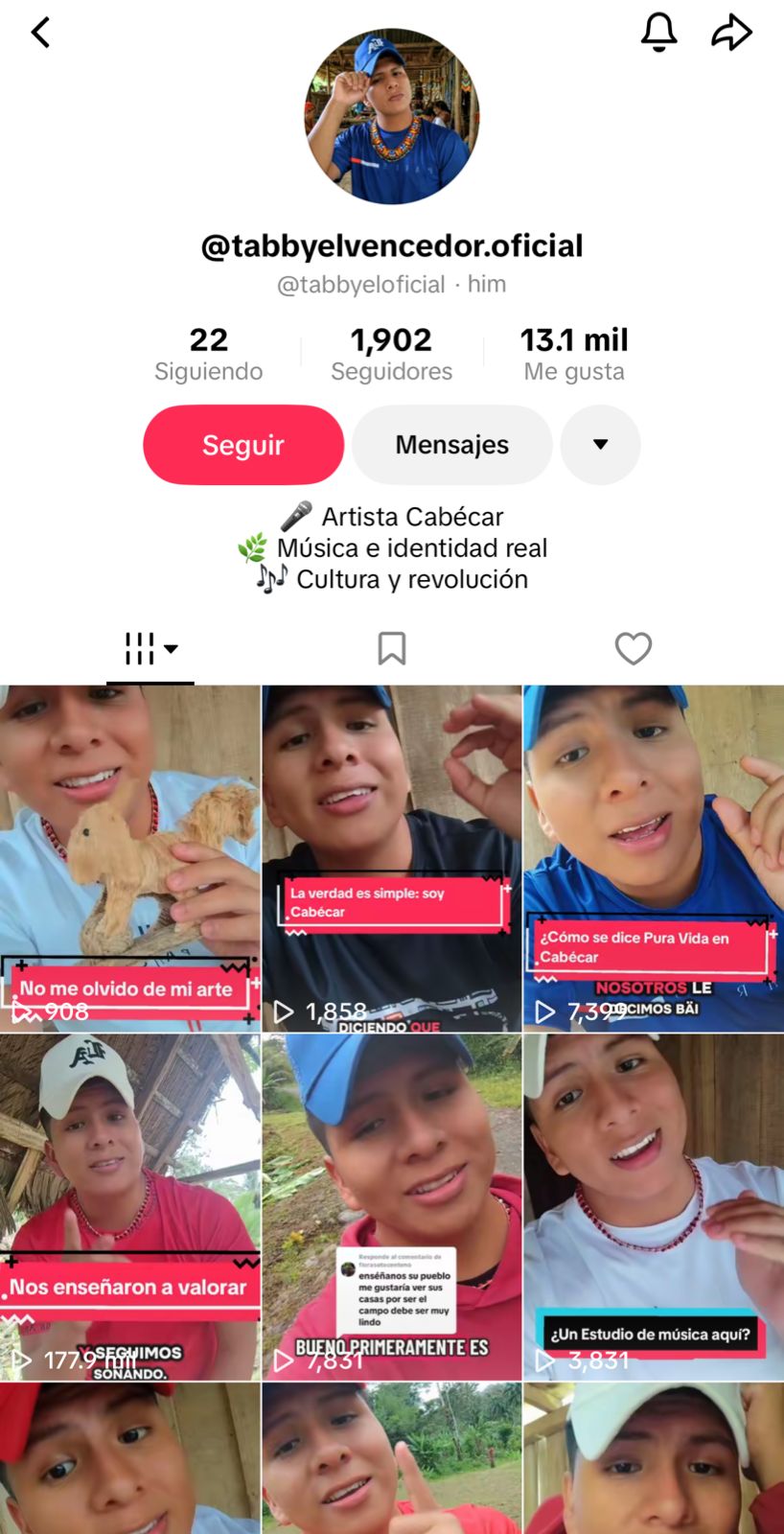784x1534 pixels.
Task: Switch to the saved bookmark tab
Action: coord(392,649)
